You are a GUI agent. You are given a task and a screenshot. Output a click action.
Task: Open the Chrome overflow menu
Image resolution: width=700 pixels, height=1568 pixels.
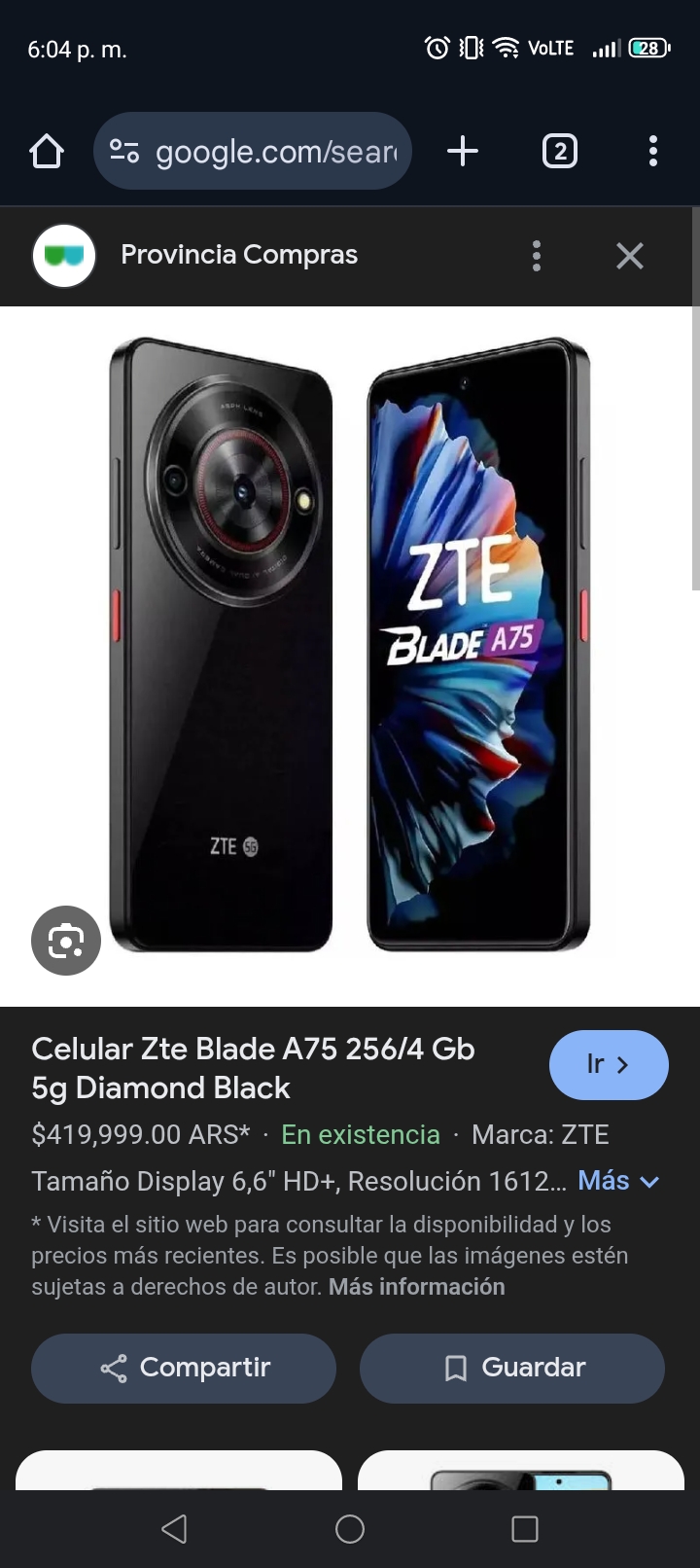point(653,151)
